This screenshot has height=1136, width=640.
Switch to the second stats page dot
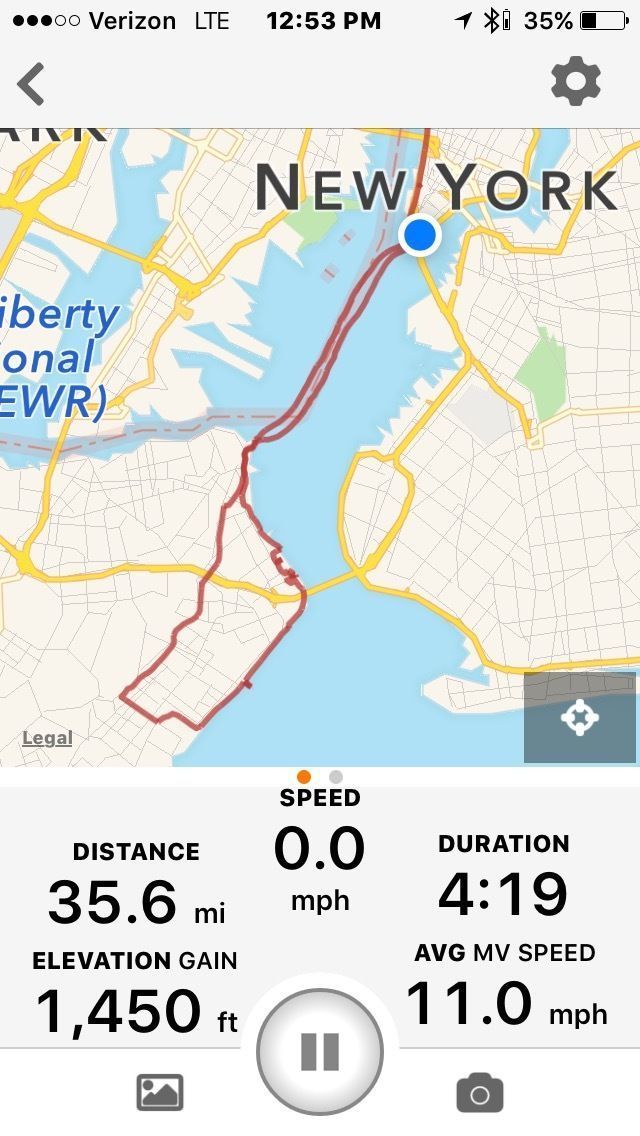pyautogui.click(x=336, y=777)
